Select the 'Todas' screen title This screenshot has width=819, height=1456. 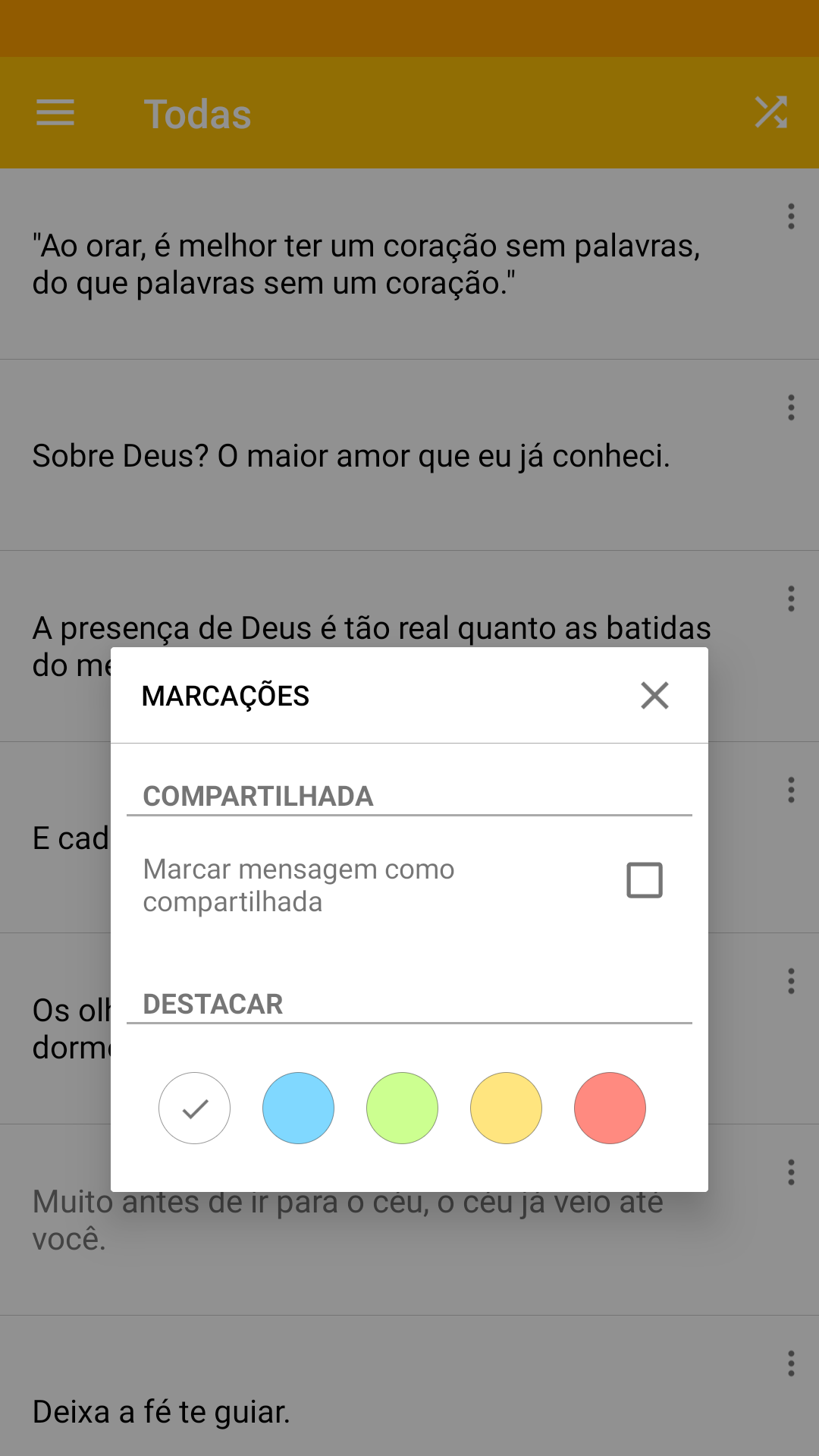tap(197, 112)
